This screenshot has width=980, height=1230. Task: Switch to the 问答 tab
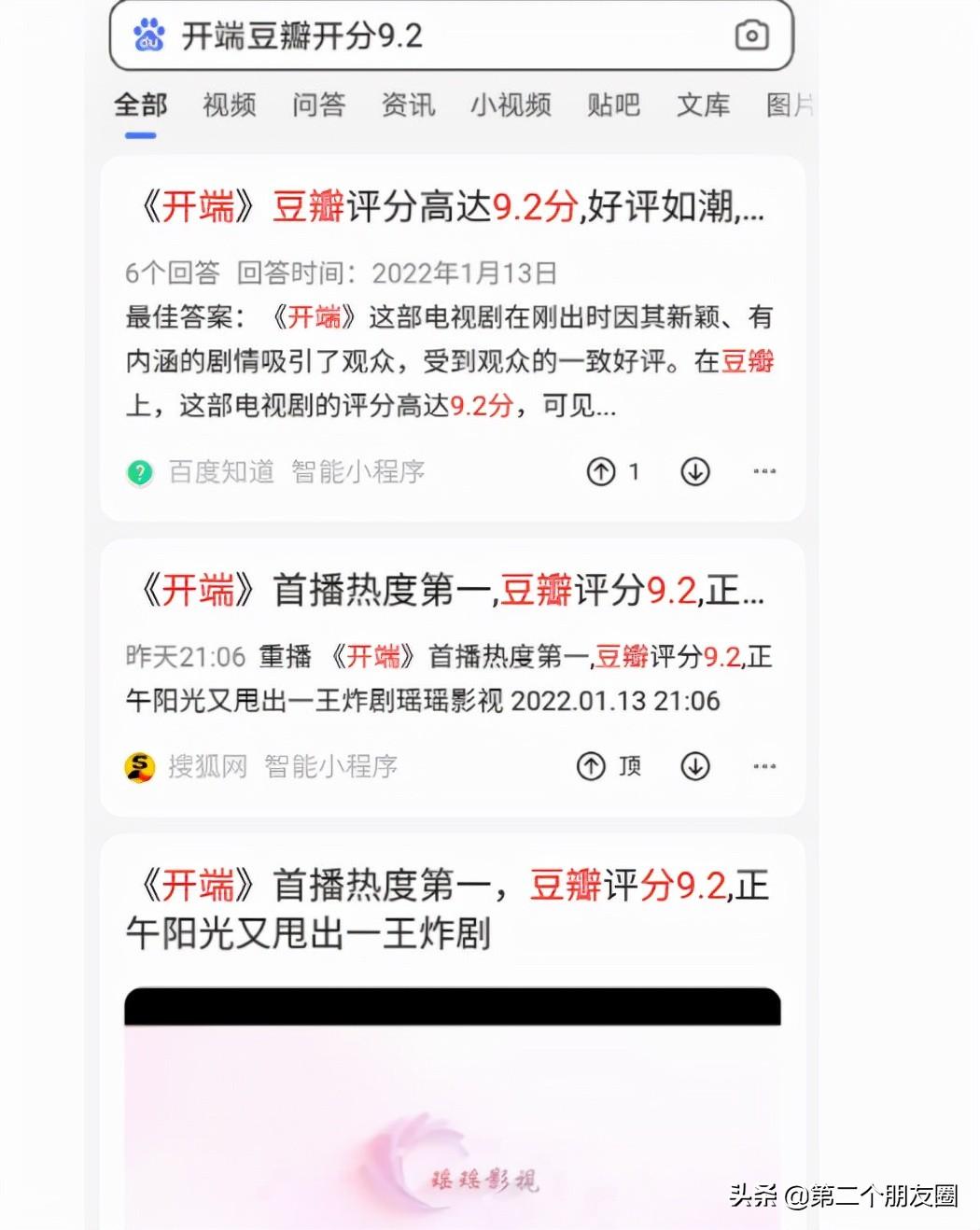pos(318,105)
